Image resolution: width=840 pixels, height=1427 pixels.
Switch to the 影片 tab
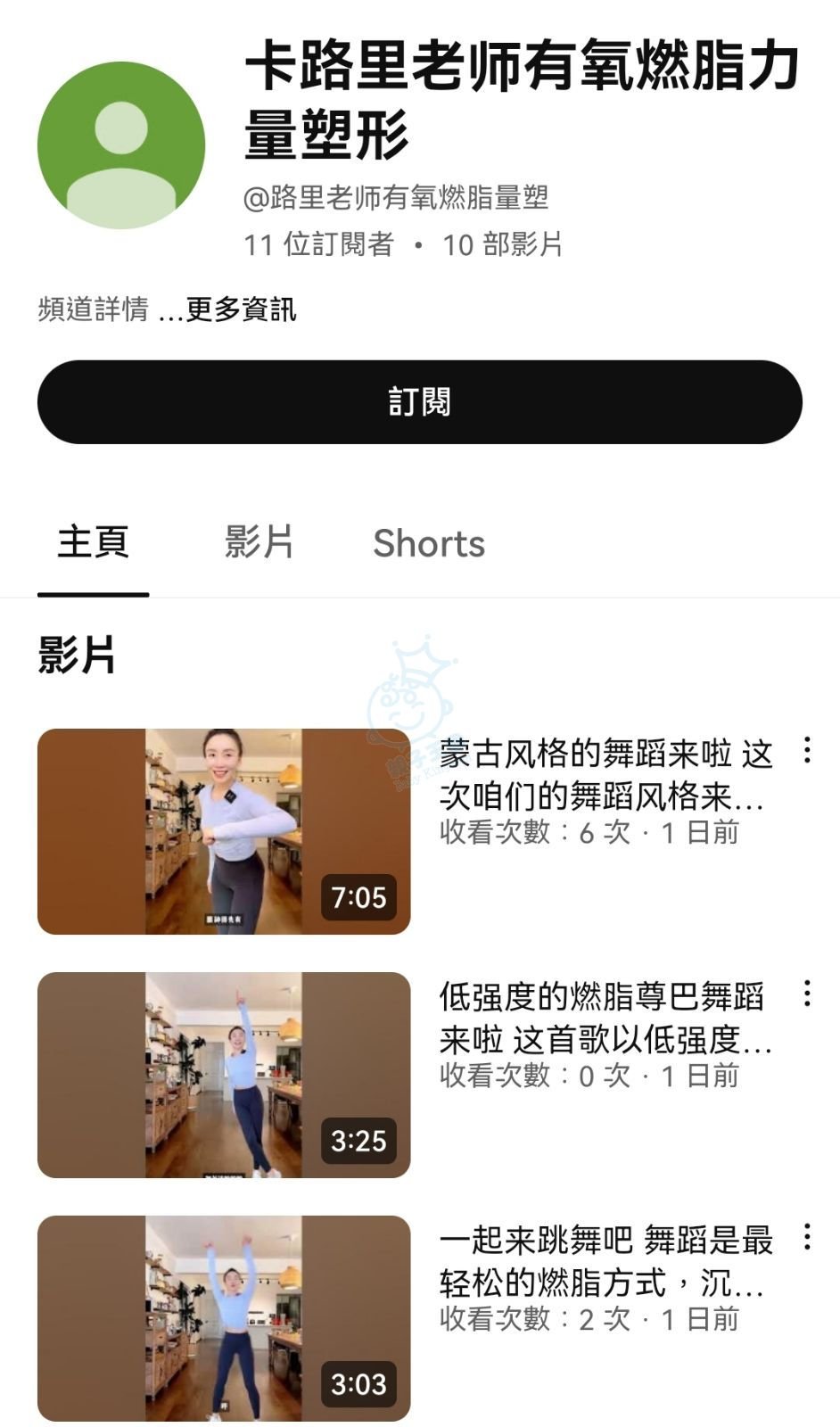click(259, 542)
